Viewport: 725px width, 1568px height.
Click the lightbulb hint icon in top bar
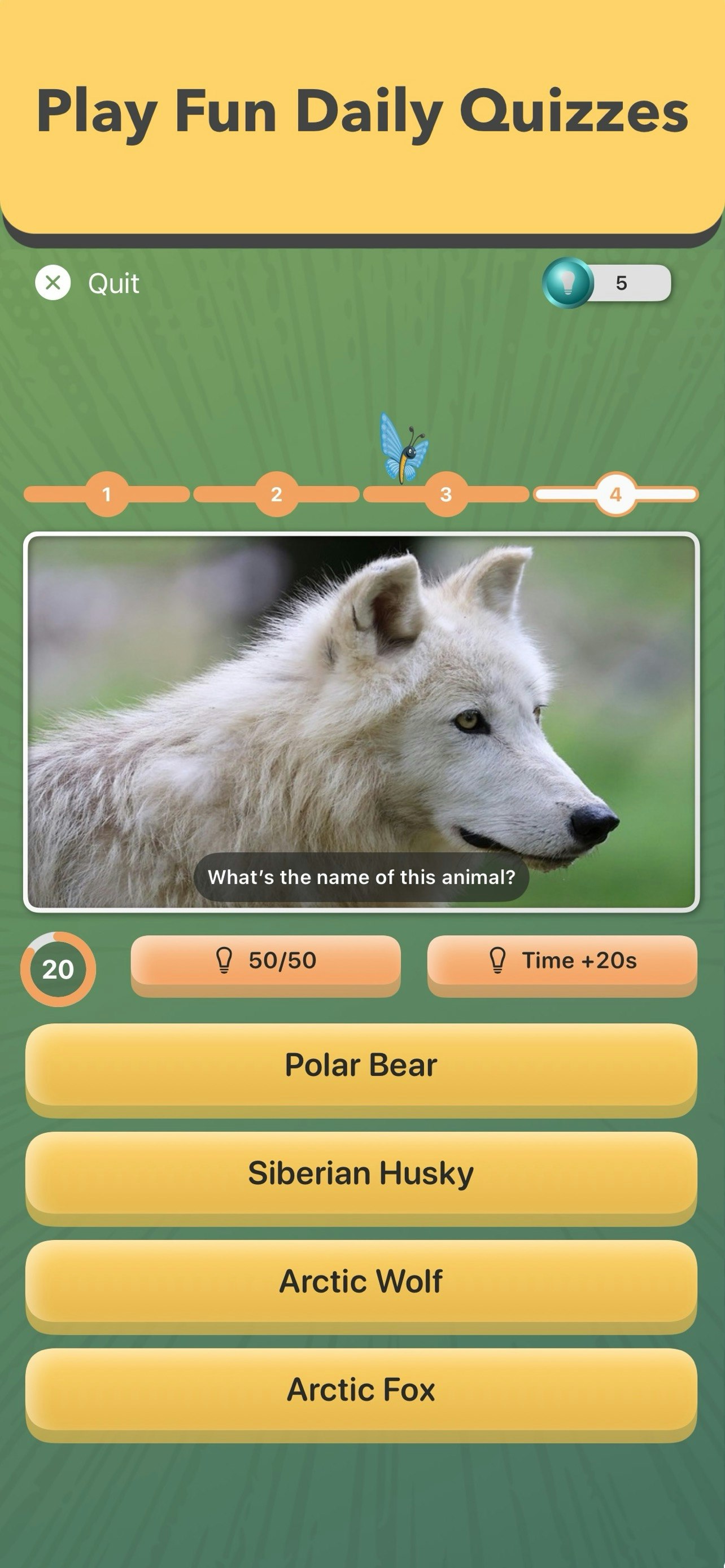566,283
